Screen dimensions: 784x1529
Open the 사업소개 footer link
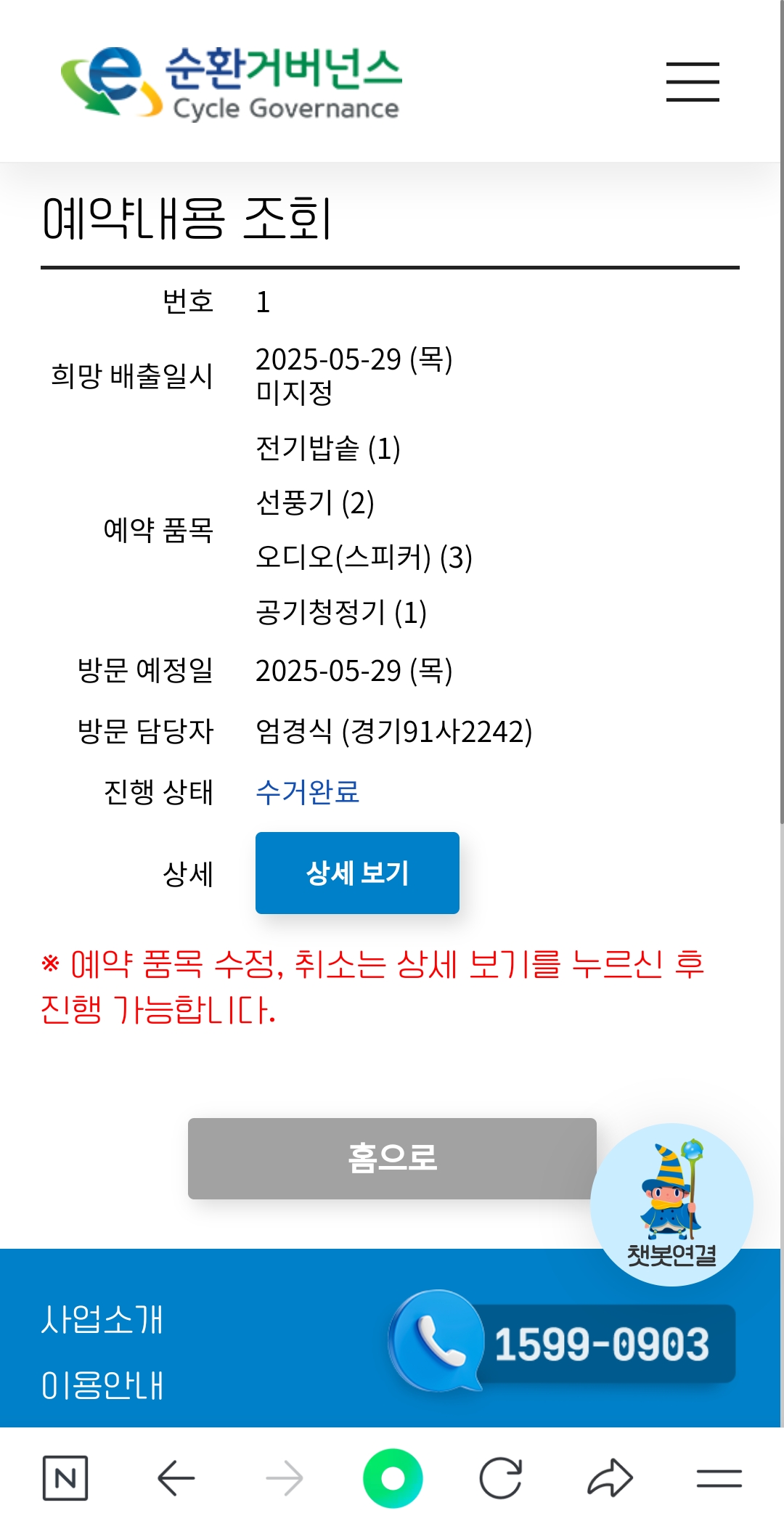tap(102, 1319)
